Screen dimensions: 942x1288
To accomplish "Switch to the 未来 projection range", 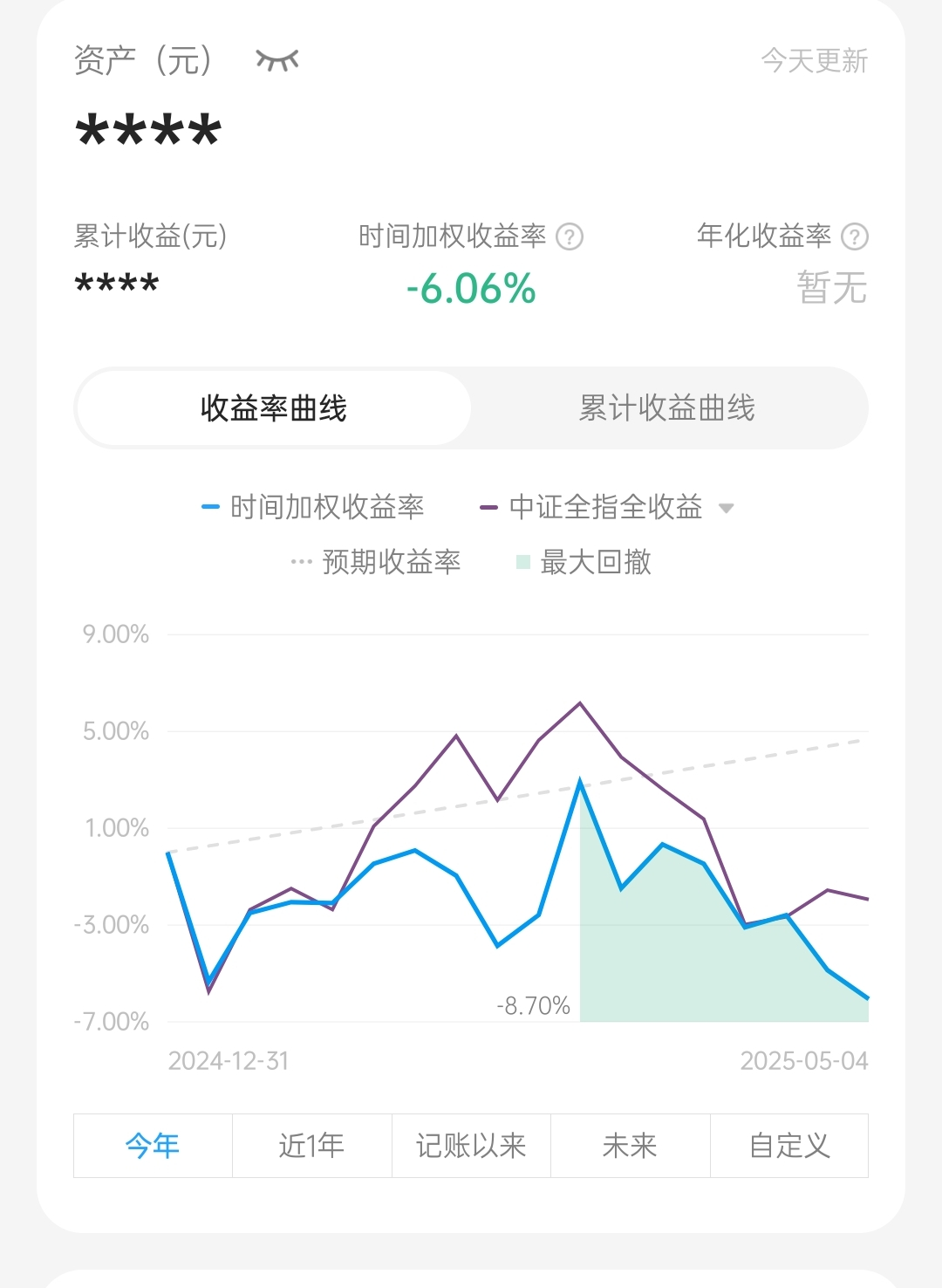I will (x=630, y=1146).
